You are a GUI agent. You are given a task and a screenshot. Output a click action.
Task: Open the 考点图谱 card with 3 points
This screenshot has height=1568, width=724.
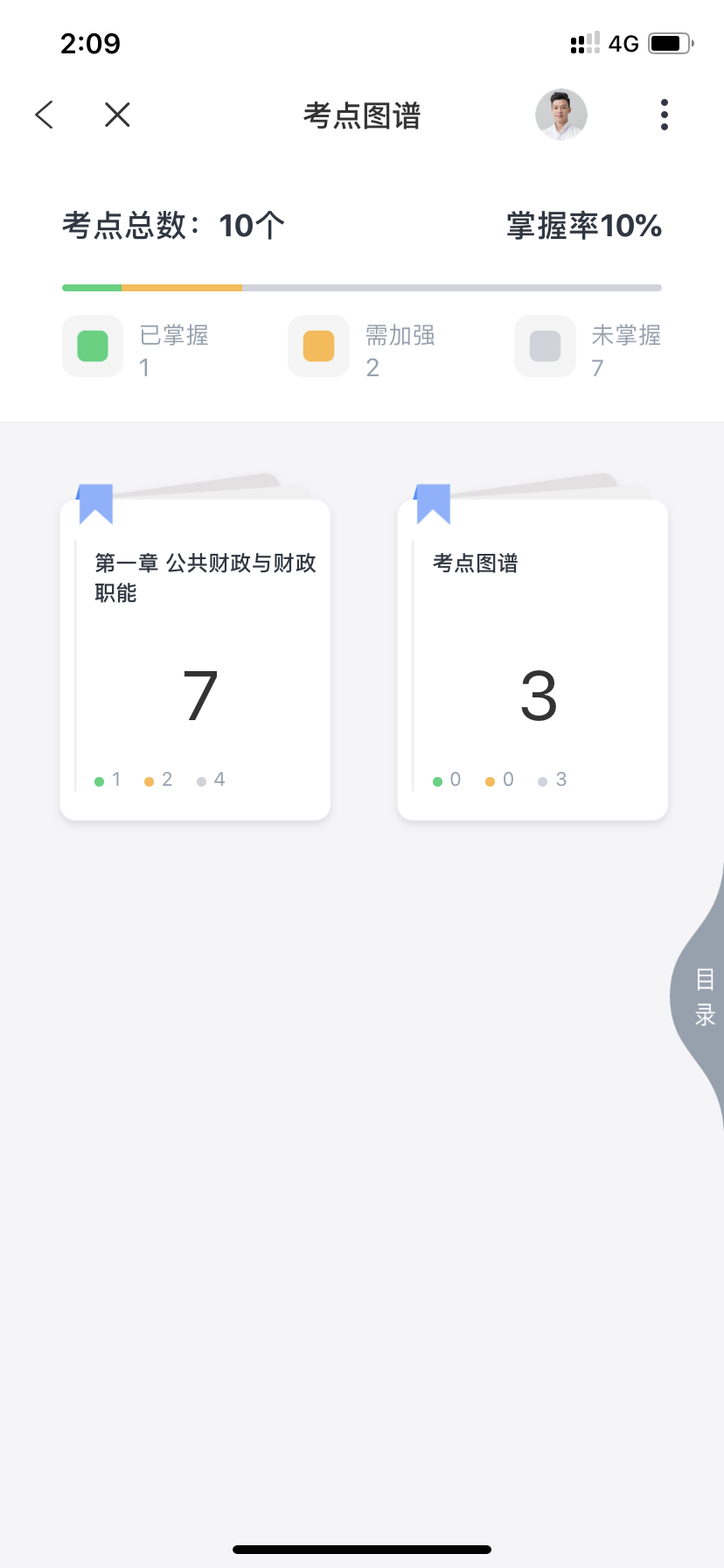click(x=533, y=661)
